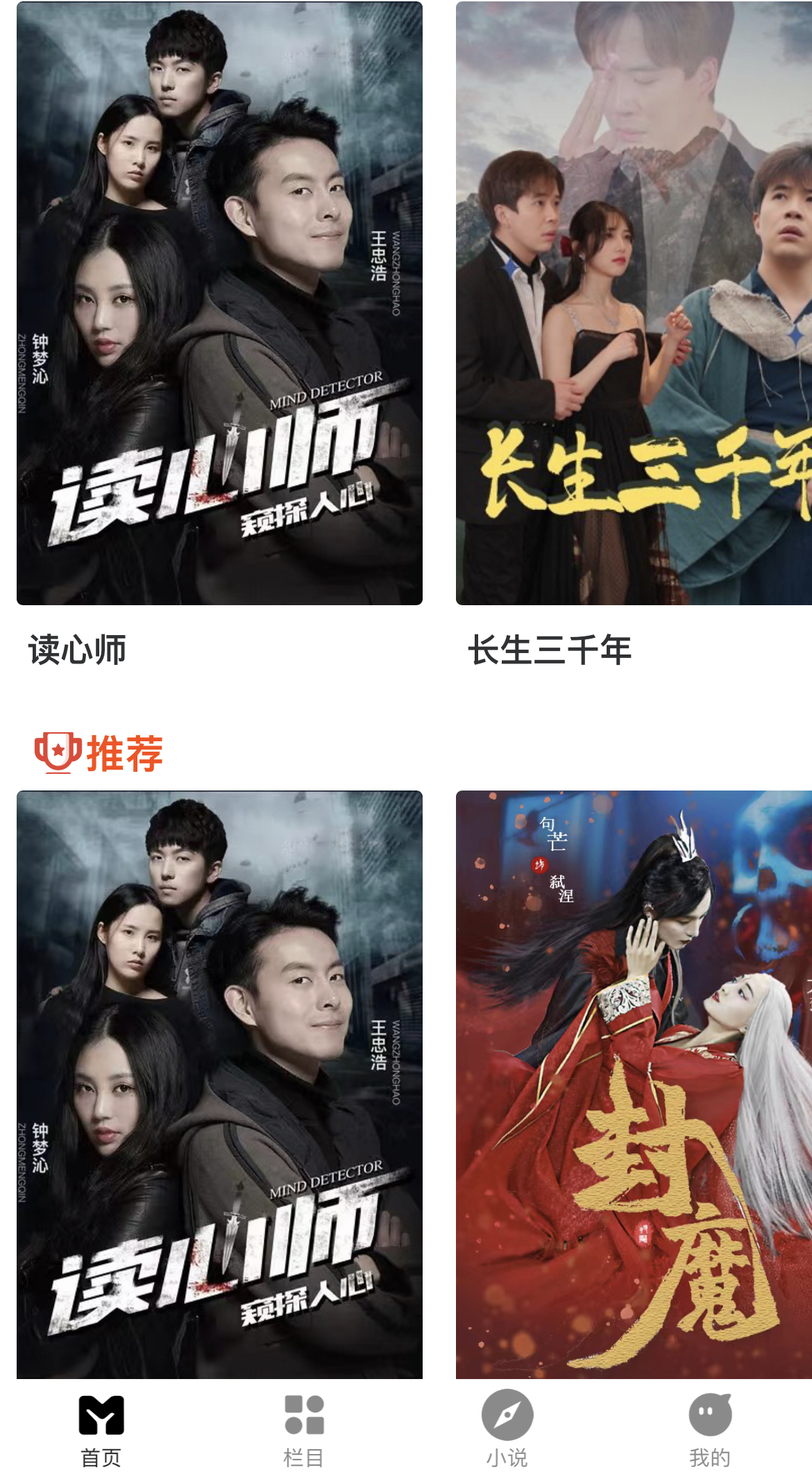Open the top 读心师 poster card

(x=219, y=303)
